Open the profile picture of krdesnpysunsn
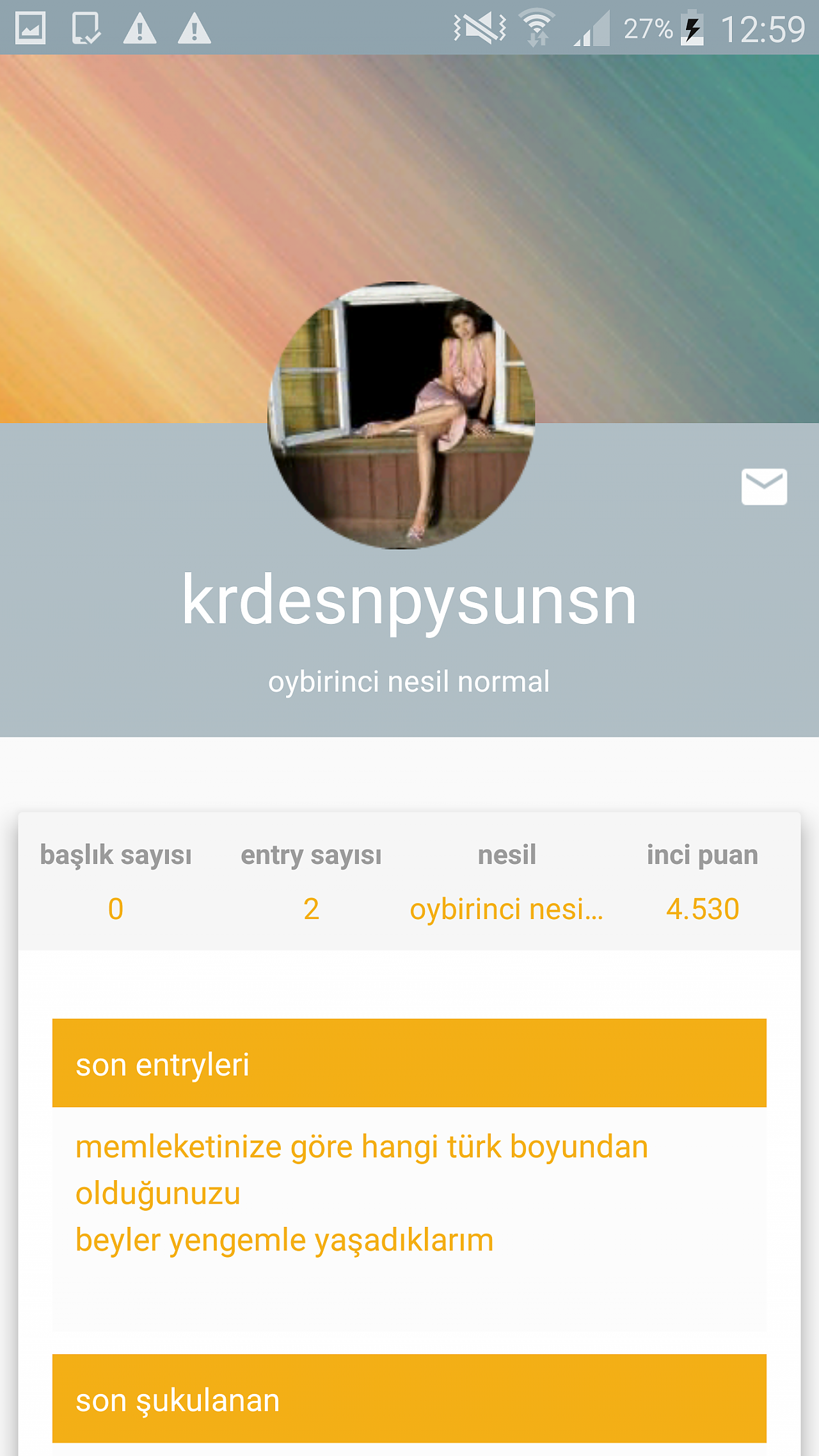819x1456 pixels. (401, 415)
